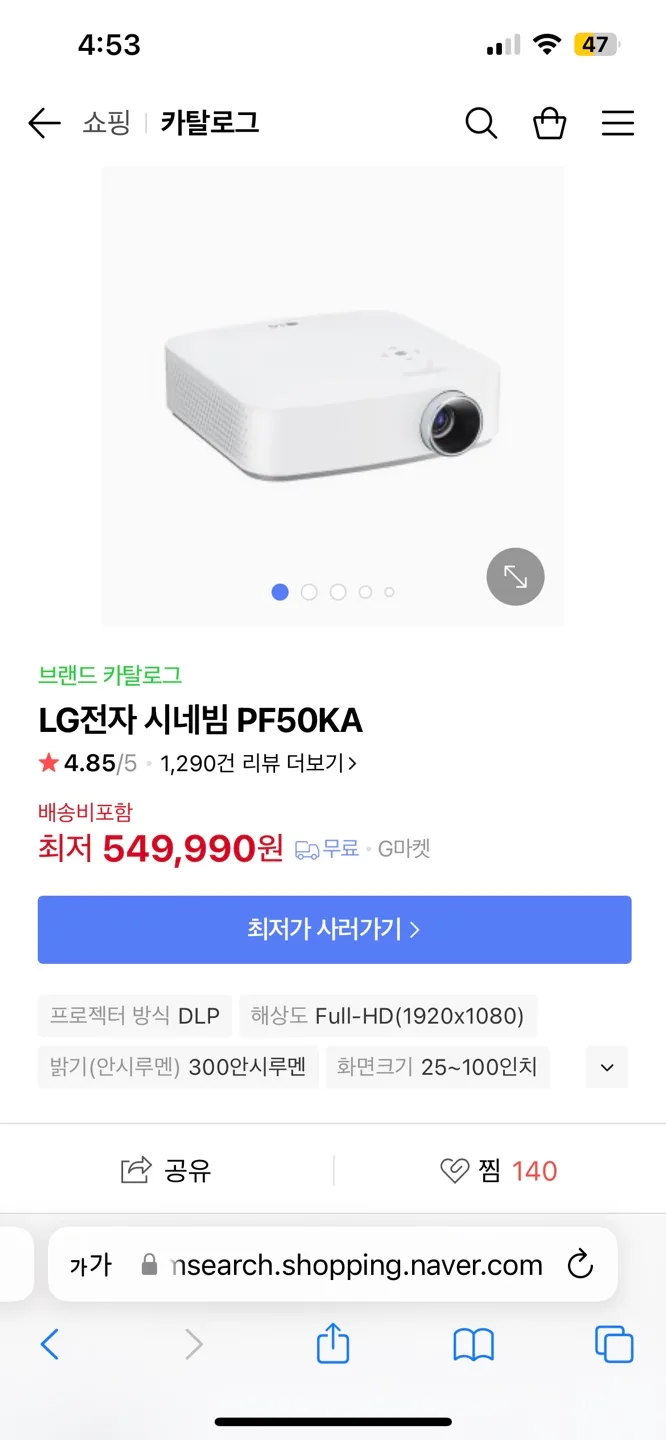Select the second image page dot

309,592
